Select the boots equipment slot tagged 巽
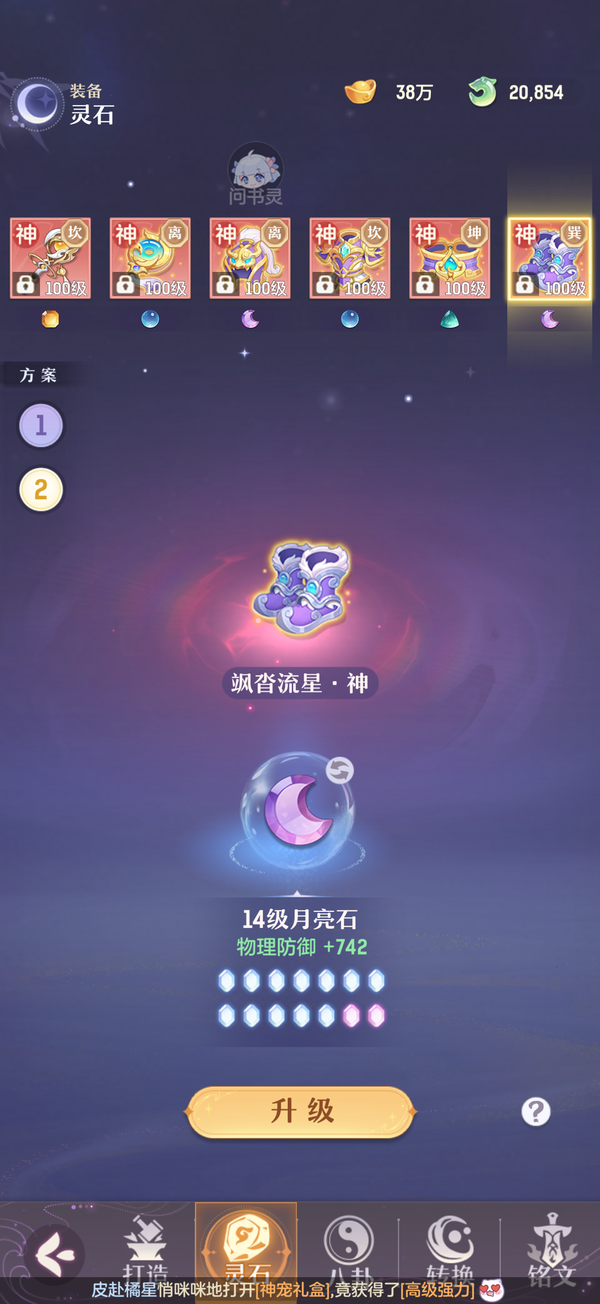 pyautogui.click(x=550, y=258)
